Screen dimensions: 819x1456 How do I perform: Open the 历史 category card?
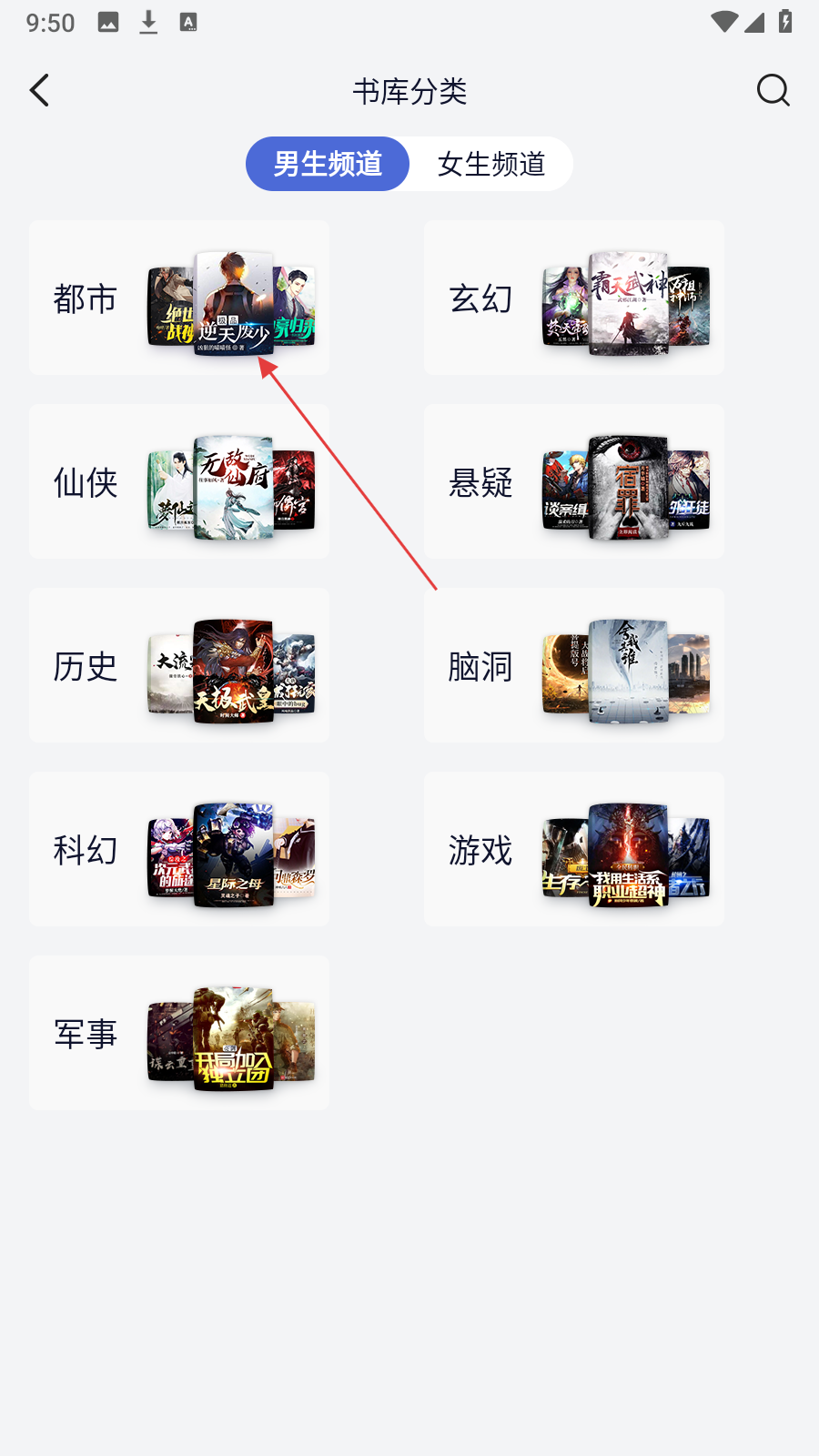pyautogui.click(x=179, y=665)
